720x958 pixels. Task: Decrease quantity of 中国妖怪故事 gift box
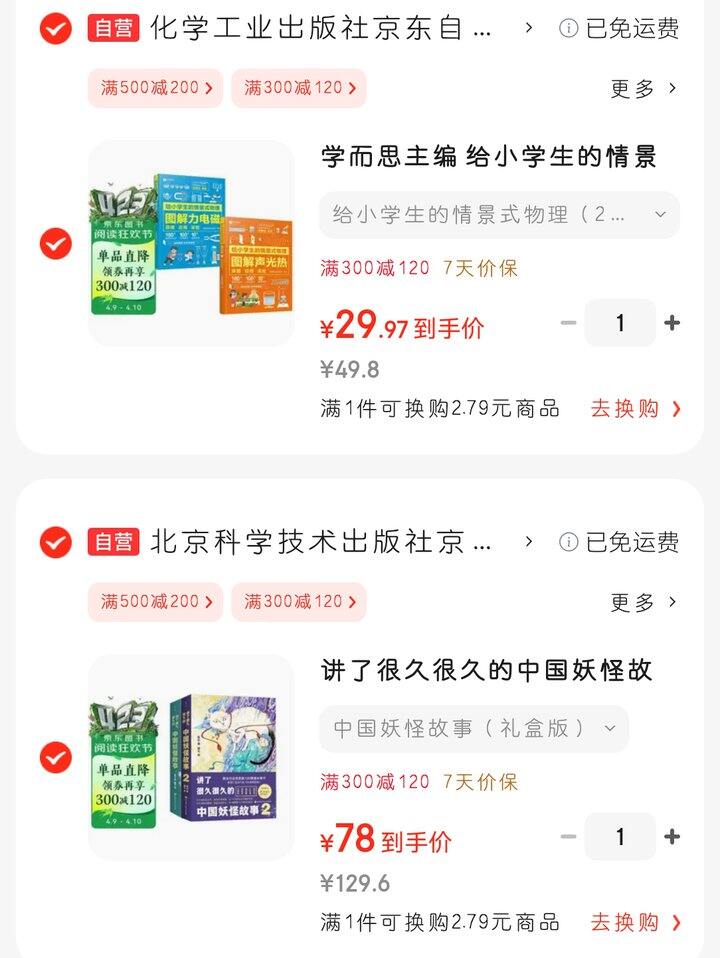tap(569, 837)
